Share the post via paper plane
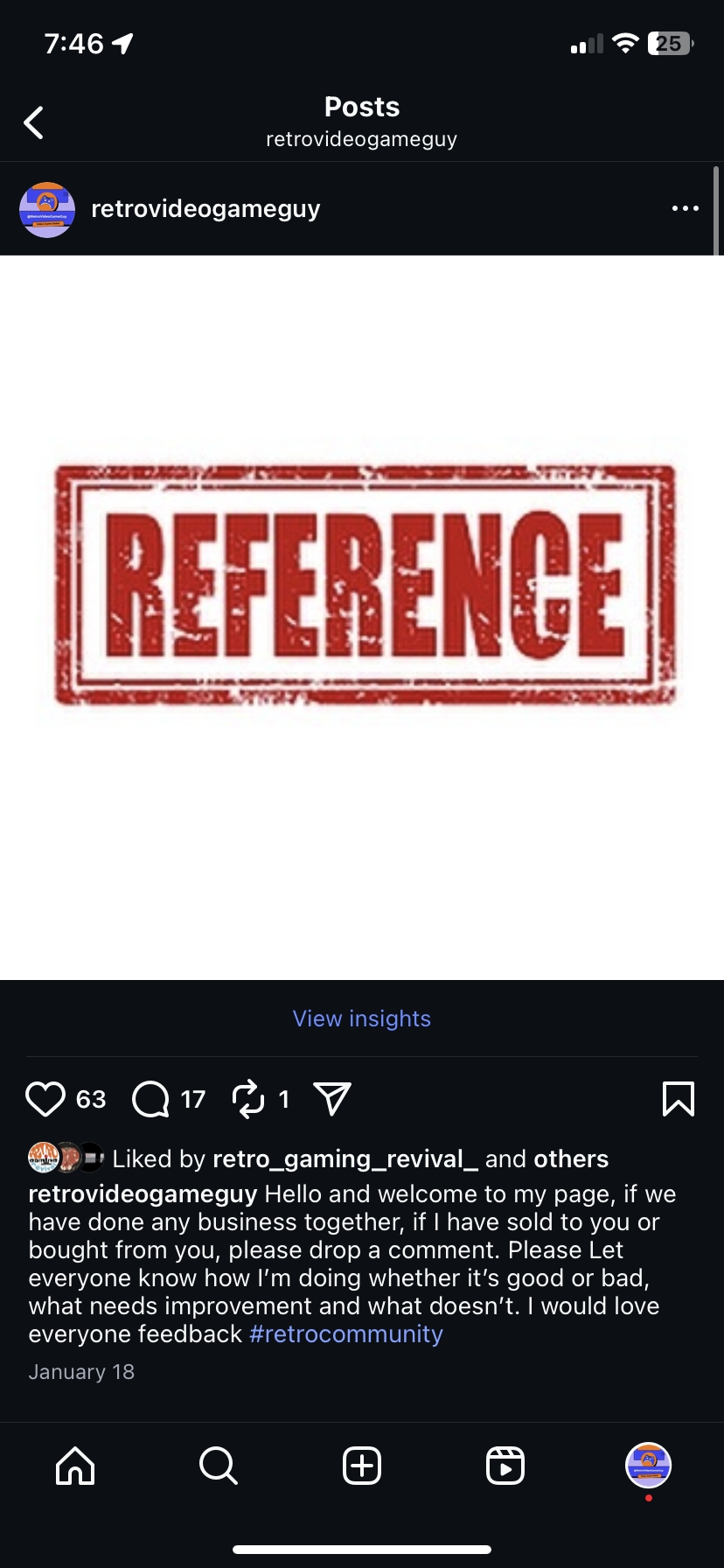The width and height of the screenshot is (724, 1568). 332,1099
